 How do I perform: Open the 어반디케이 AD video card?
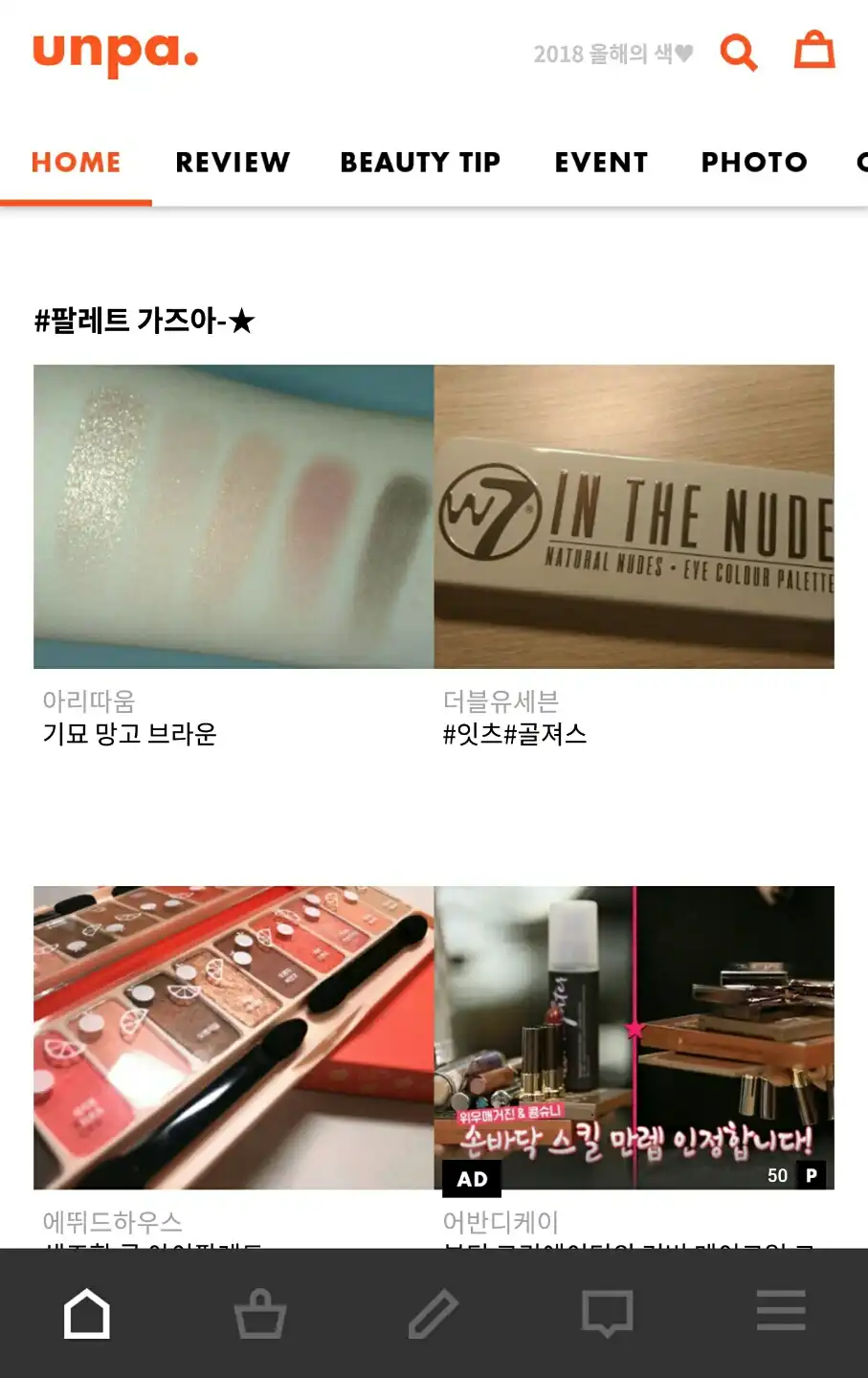[634, 1037]
